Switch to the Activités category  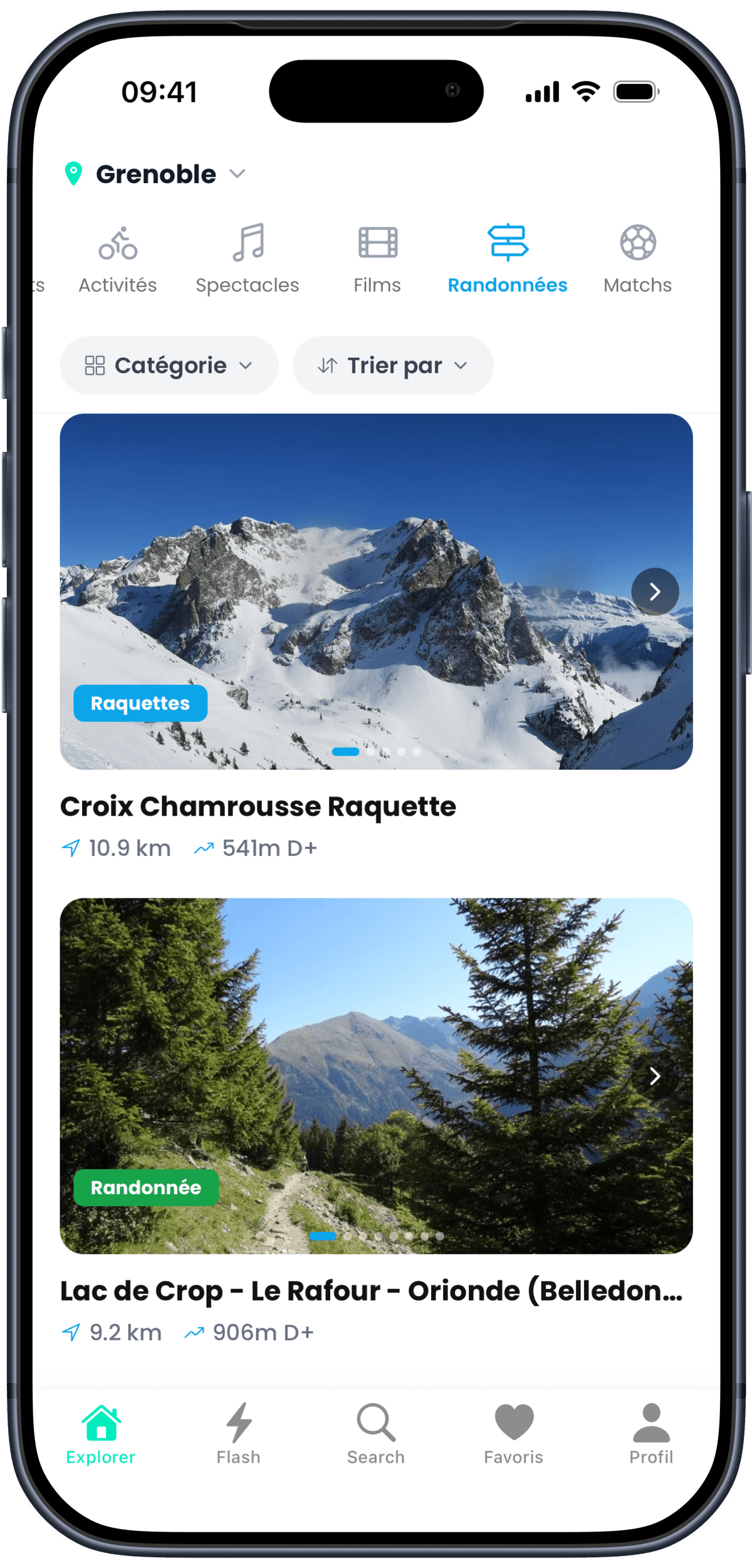click(x=118, y=259)
